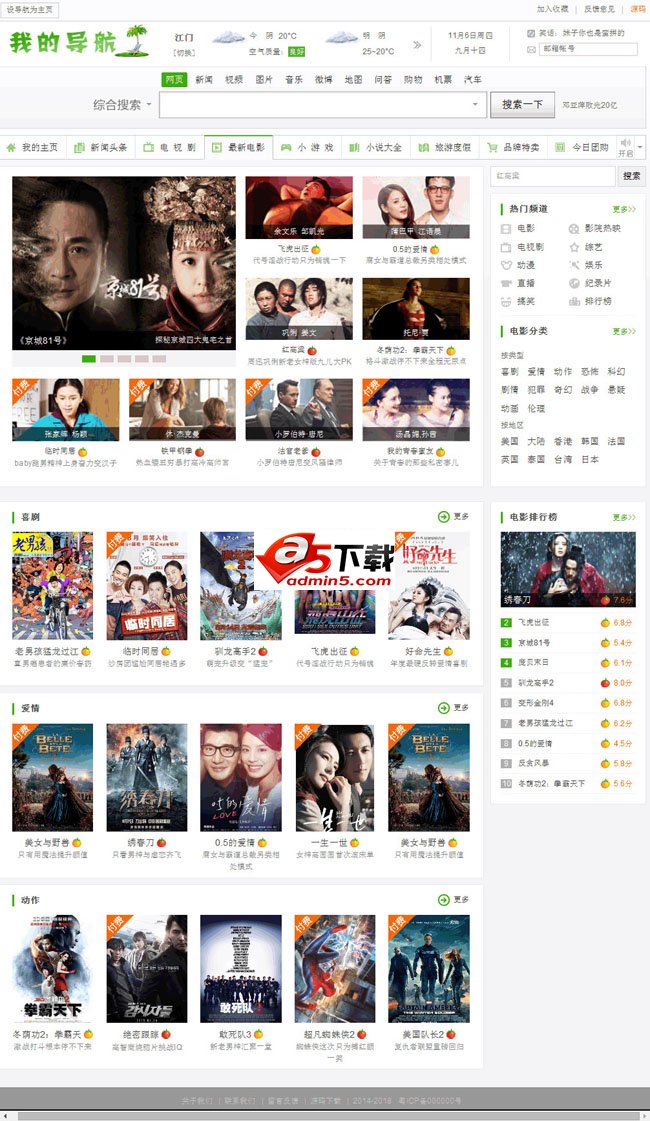Go to the 小说大全 navigation tab

tap(375, 147)
